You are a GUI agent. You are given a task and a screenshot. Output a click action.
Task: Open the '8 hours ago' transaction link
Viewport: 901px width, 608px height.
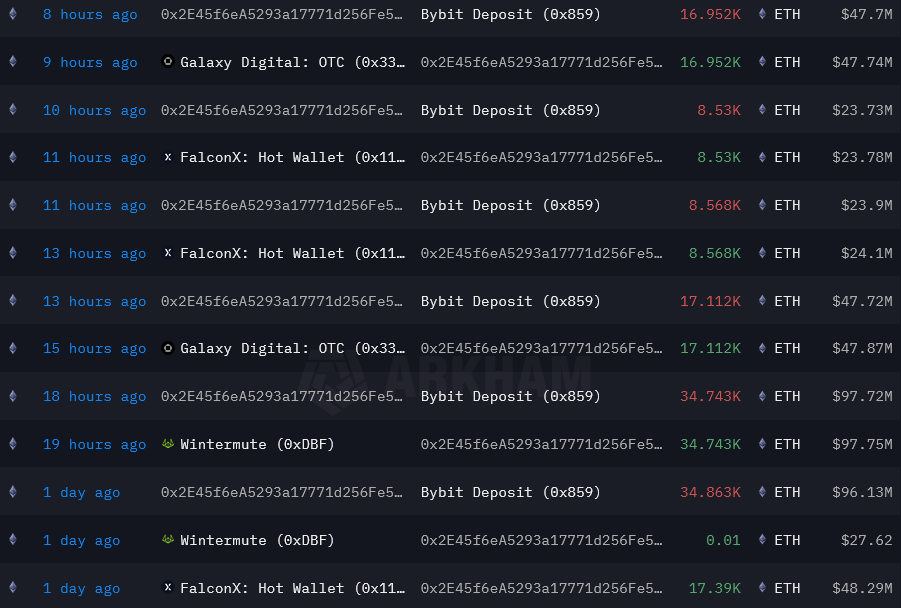tap(90, 15)
